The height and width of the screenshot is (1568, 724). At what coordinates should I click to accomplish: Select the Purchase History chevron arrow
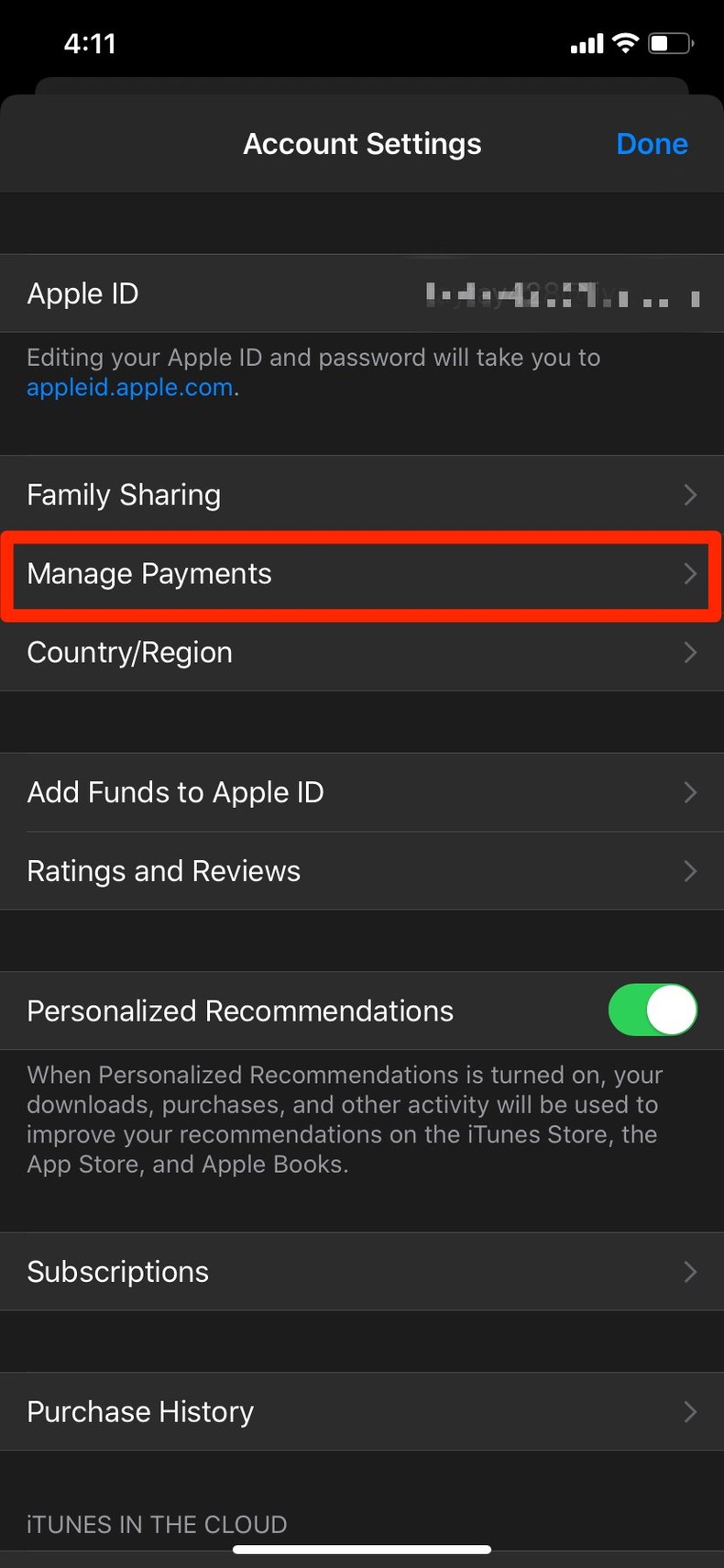click(x=690, y=1411)
